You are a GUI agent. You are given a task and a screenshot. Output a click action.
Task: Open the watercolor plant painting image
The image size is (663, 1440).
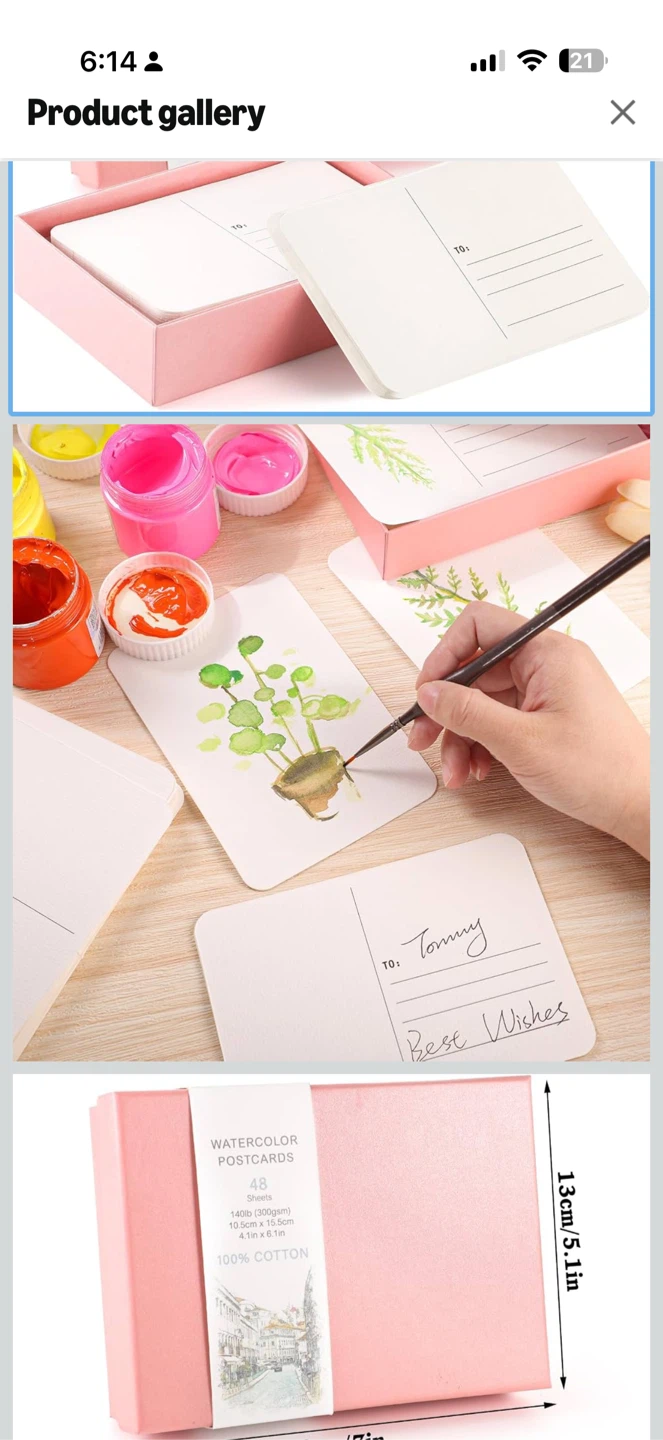(331, 742)
